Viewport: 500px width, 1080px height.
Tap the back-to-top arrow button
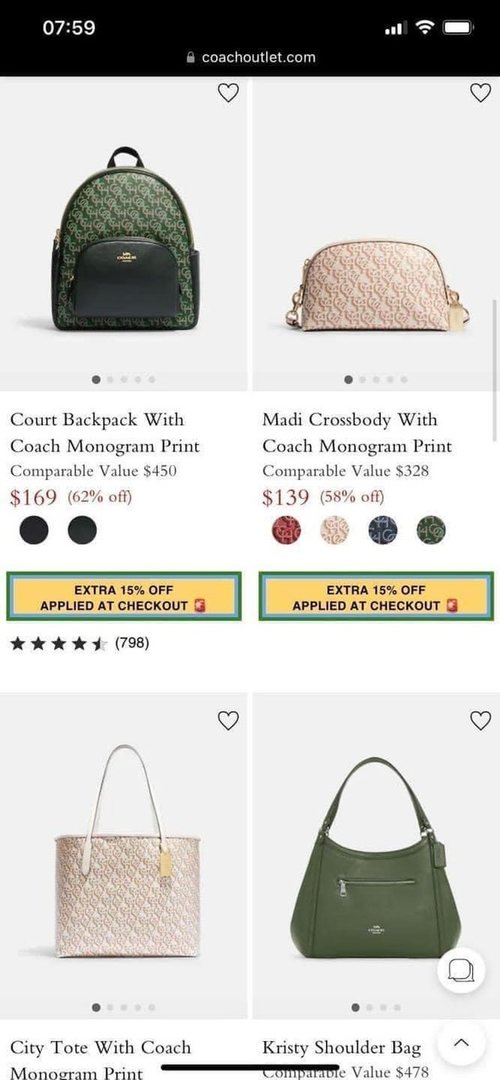coord(462,1043)
